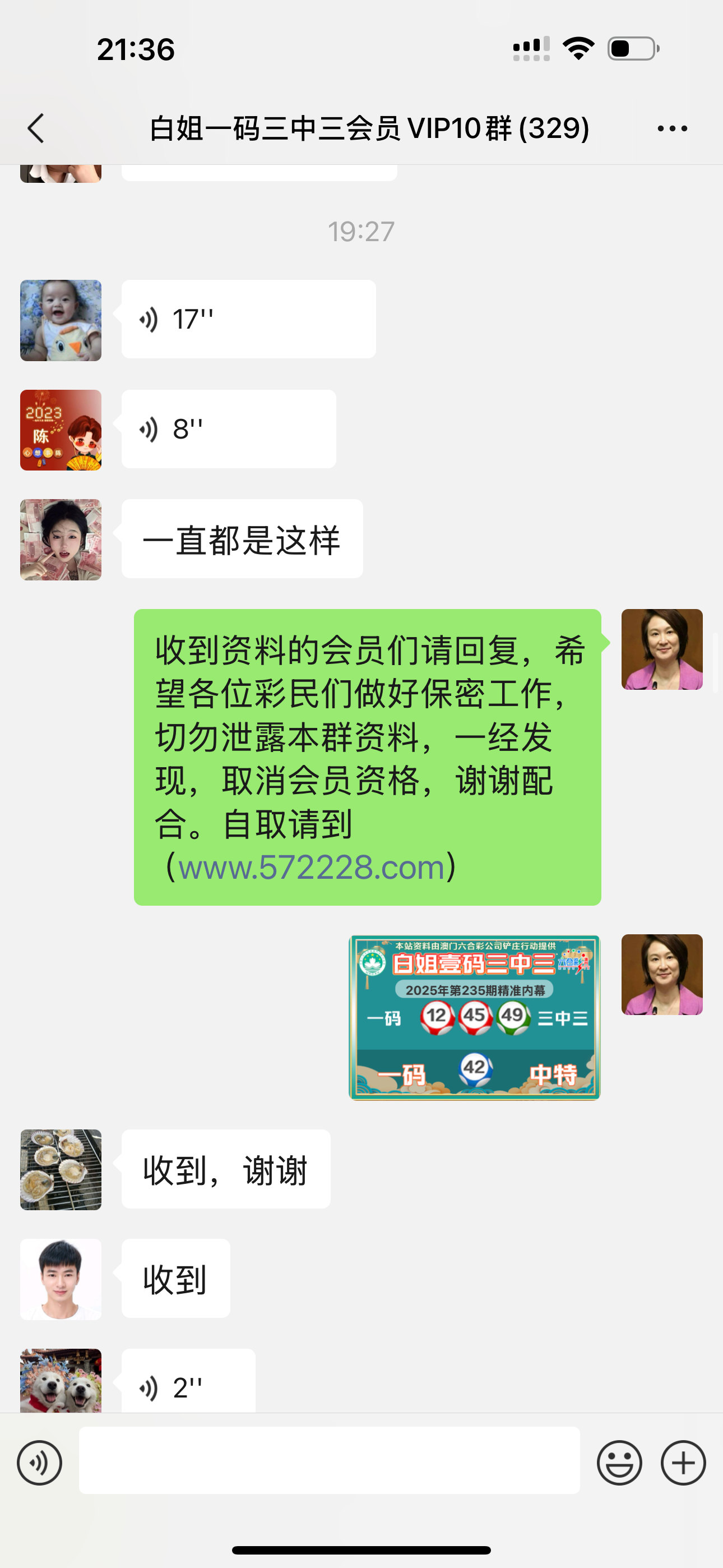Open the baby avatar's profile
Viewport: 723px width, 1568px height.
click(61, 320)
